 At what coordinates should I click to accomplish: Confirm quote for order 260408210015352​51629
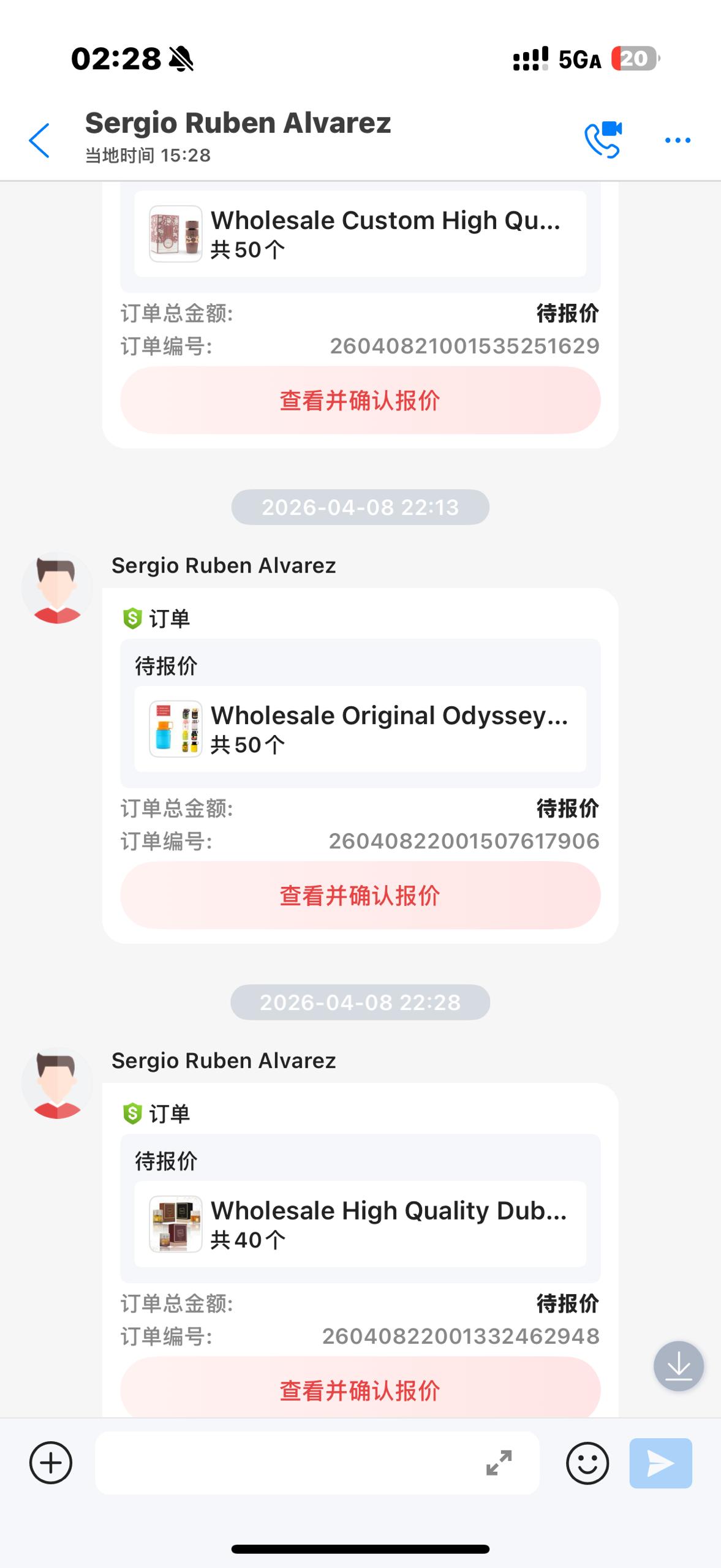(x=360, y=401)
